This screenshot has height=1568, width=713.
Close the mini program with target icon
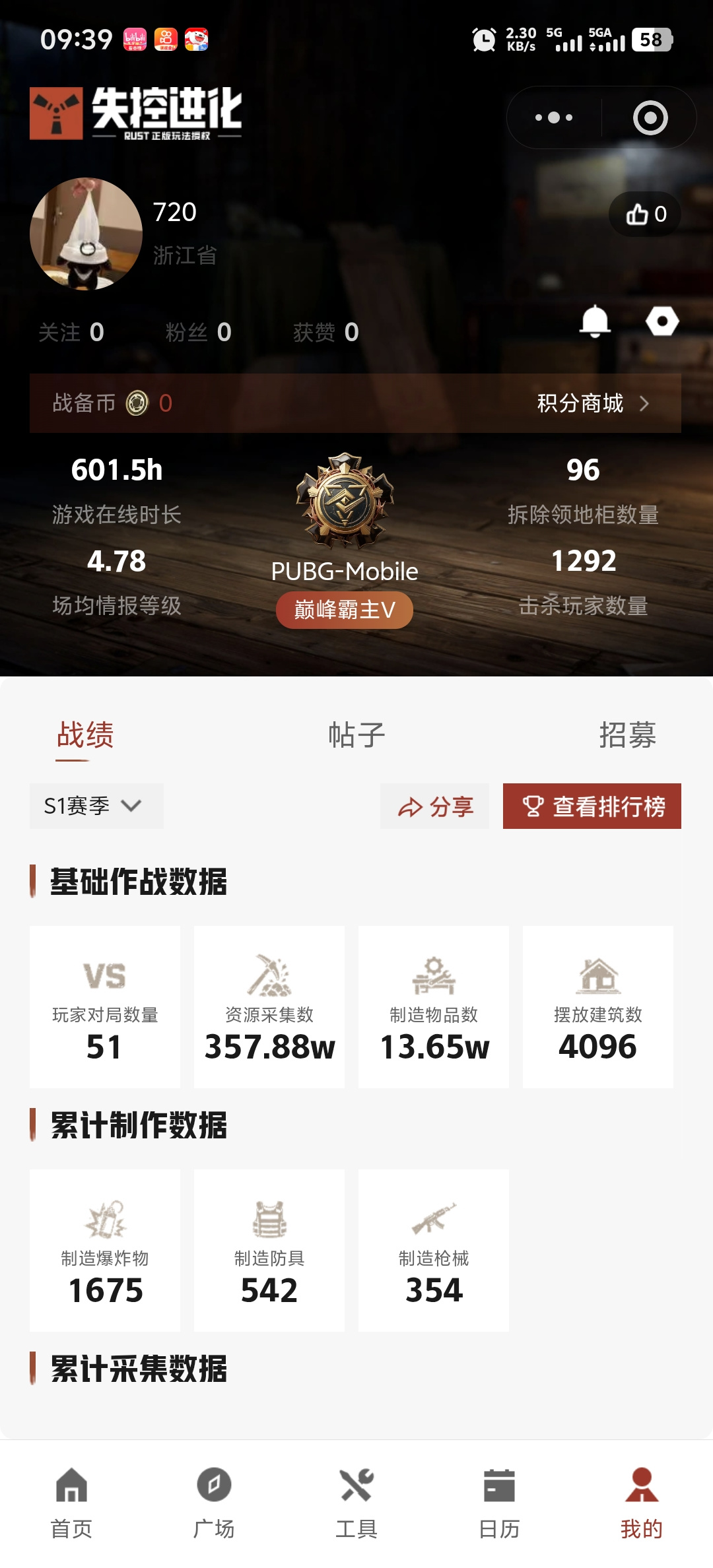[650, 117]
